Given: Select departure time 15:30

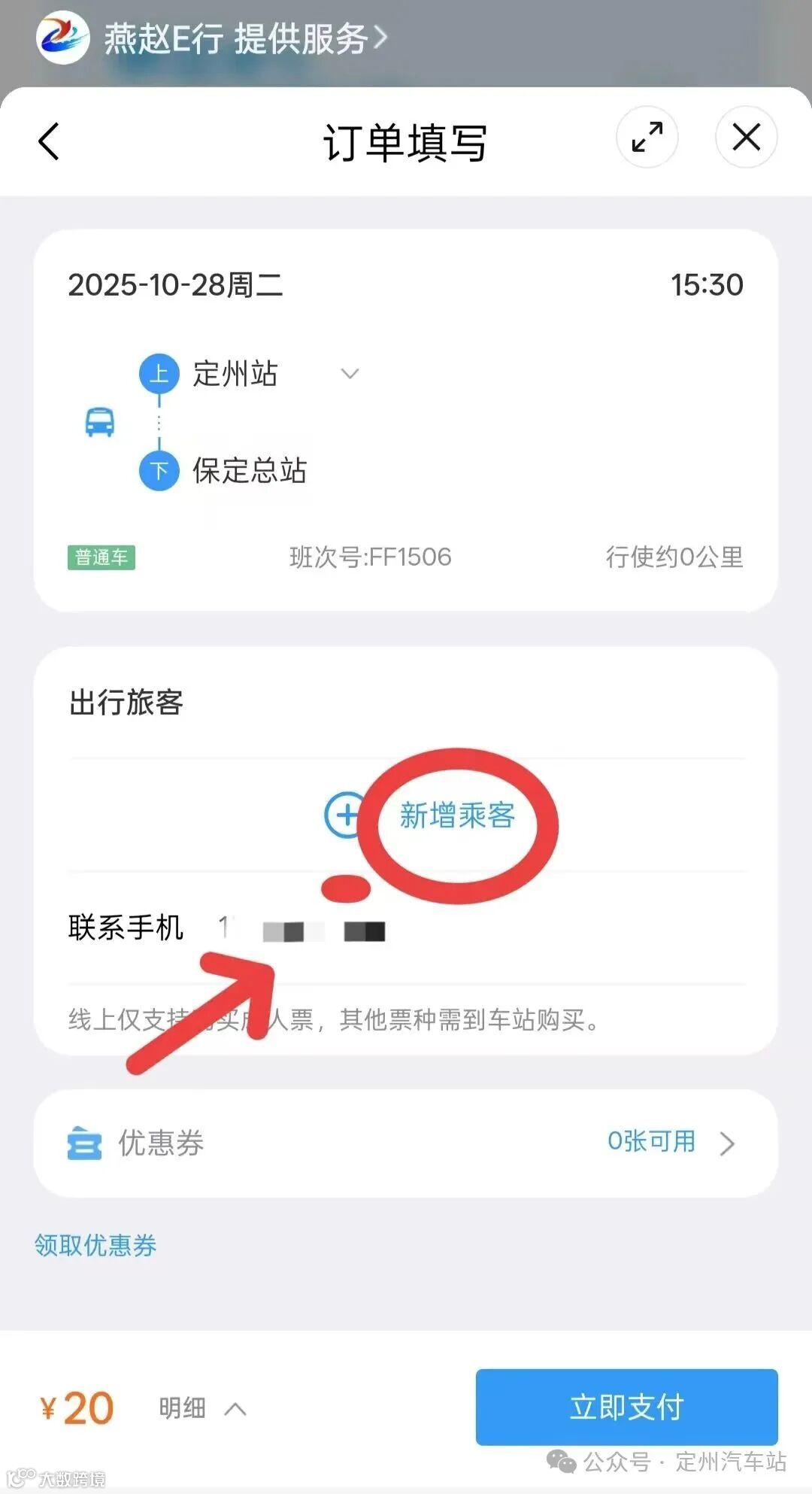Looking at the screenshot, I should [x=707, y=285].
